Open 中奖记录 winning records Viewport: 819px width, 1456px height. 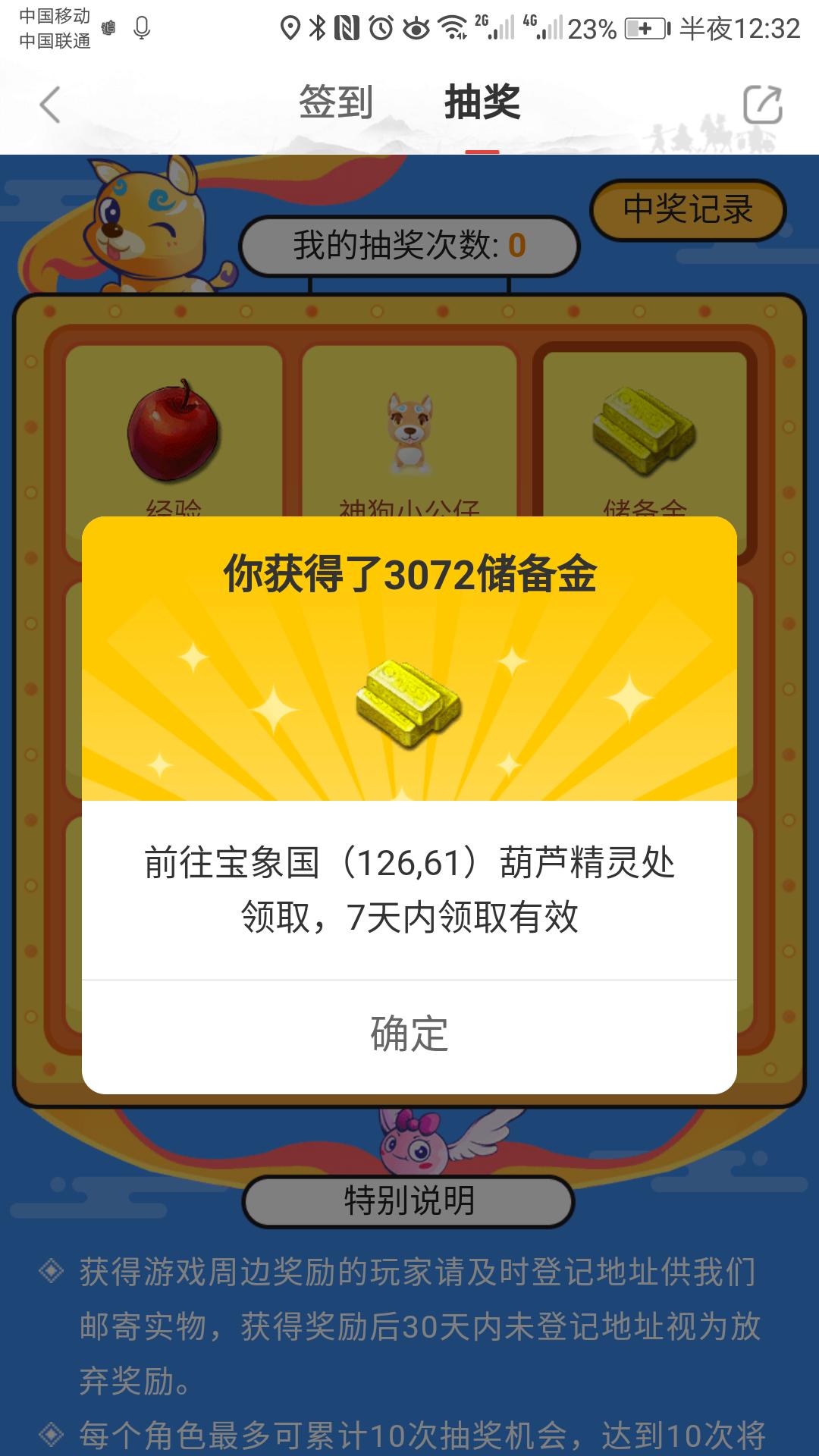688,209
